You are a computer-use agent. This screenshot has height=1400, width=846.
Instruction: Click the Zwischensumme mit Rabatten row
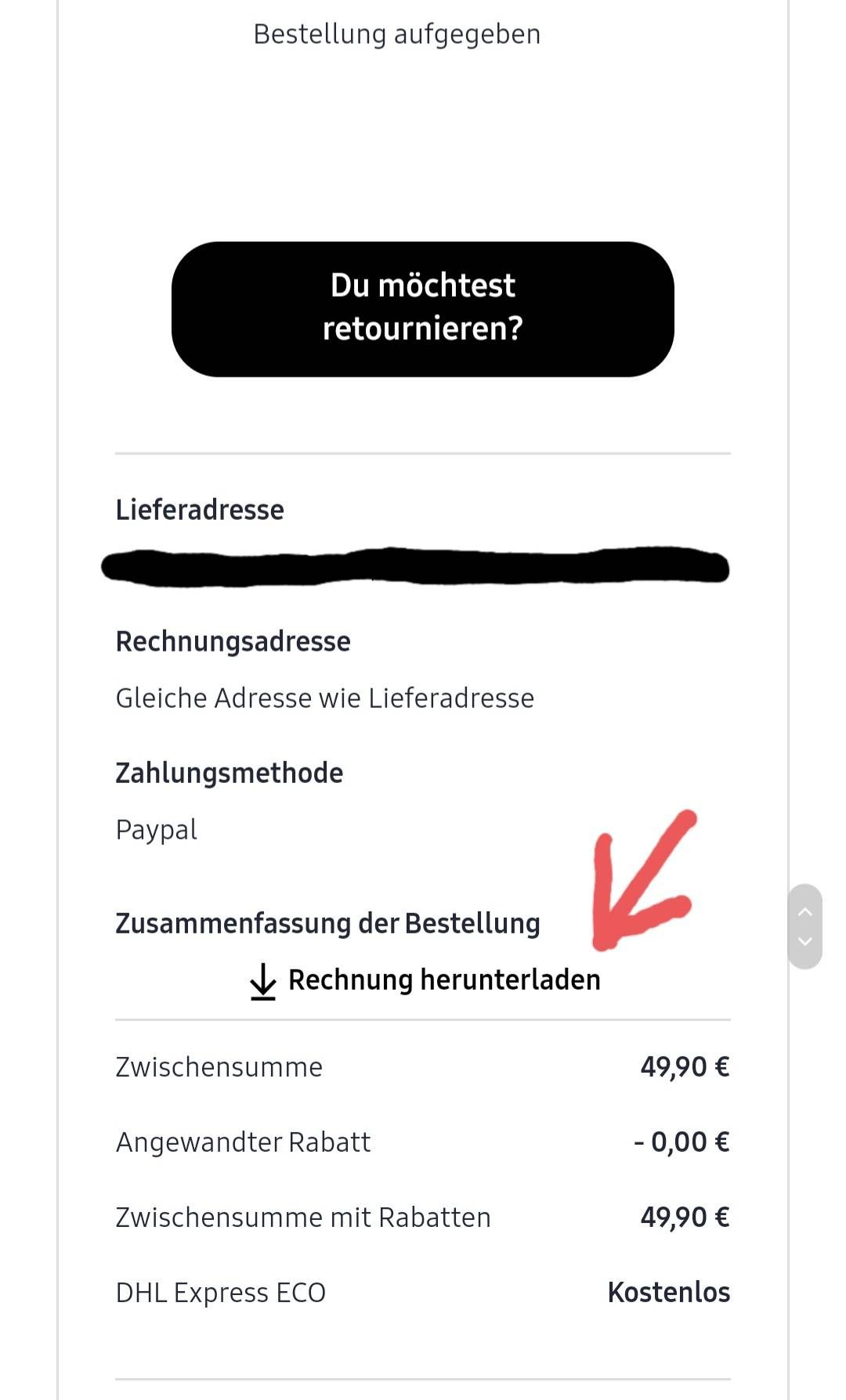tap(303, 1217)
